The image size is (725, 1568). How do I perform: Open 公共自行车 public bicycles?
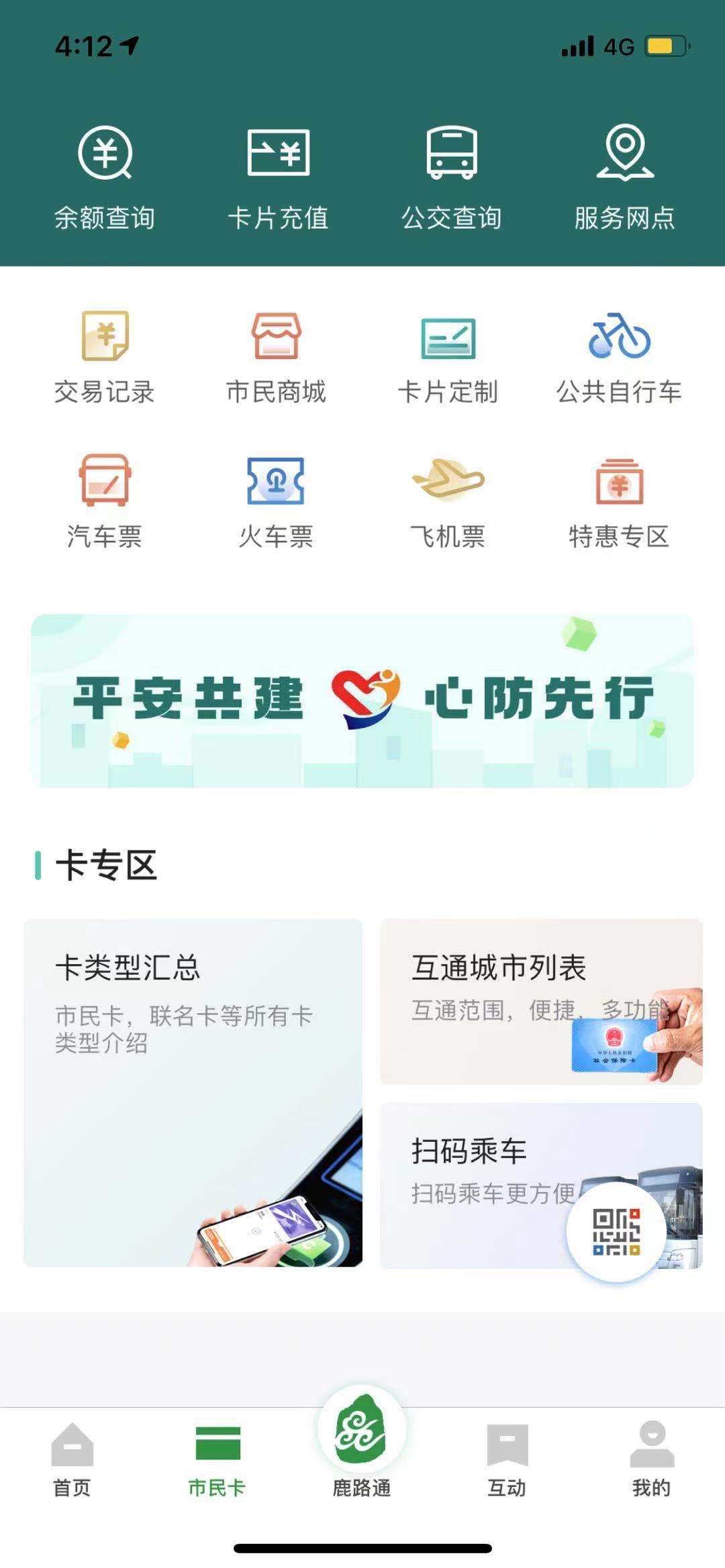[619, 357]
